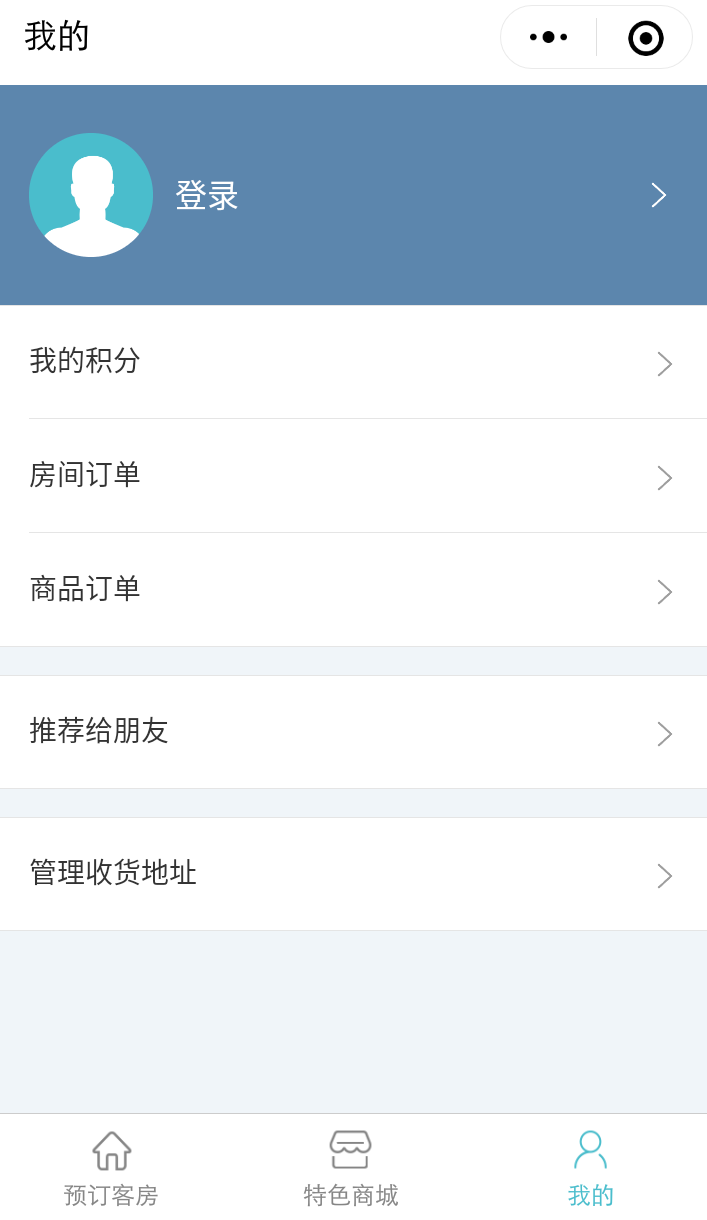Image resolution: width=707 pixels, height=1220 pixels.
Task: View 房间订单 room orders
Action: click(x=353, y=476)
